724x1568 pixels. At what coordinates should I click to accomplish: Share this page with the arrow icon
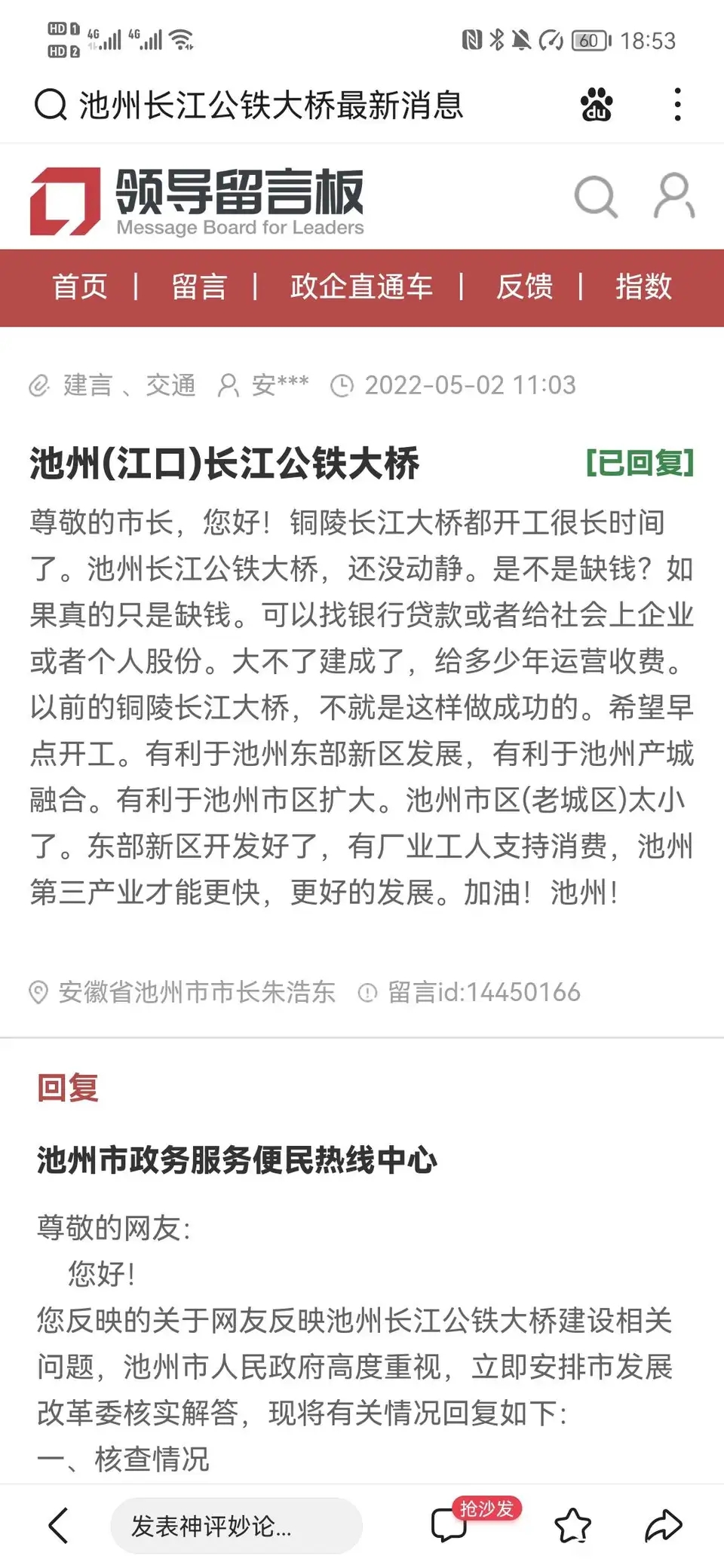[x=663, y=1526]
